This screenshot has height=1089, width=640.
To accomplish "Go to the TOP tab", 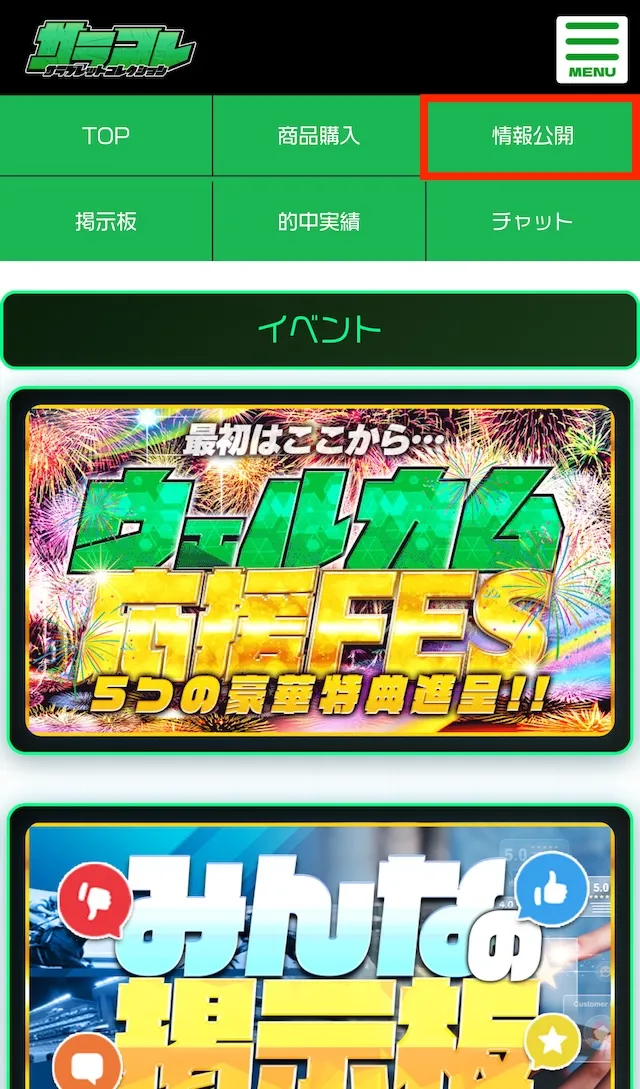I will pos(106,135).
